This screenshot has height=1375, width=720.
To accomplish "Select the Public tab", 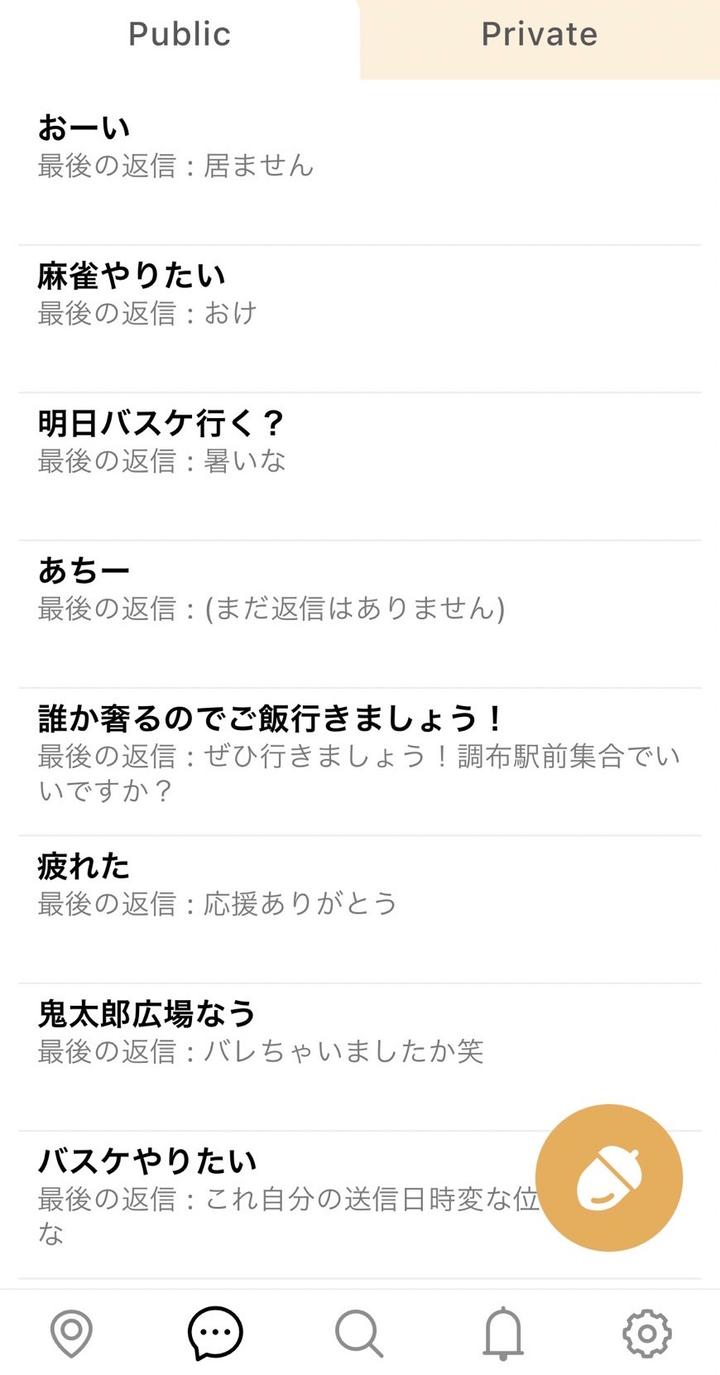I will 179,36.
